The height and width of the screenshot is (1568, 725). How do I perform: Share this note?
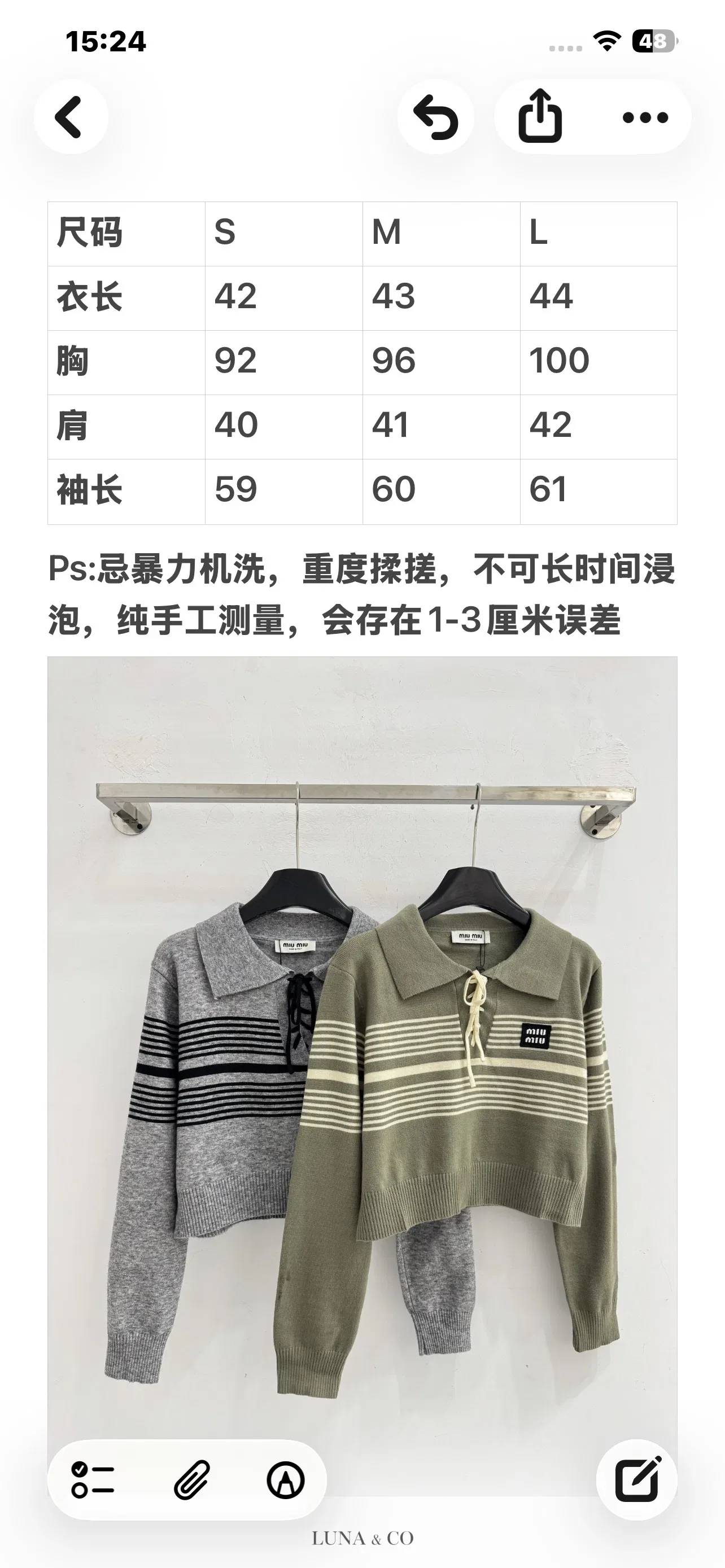click(539, 117)
